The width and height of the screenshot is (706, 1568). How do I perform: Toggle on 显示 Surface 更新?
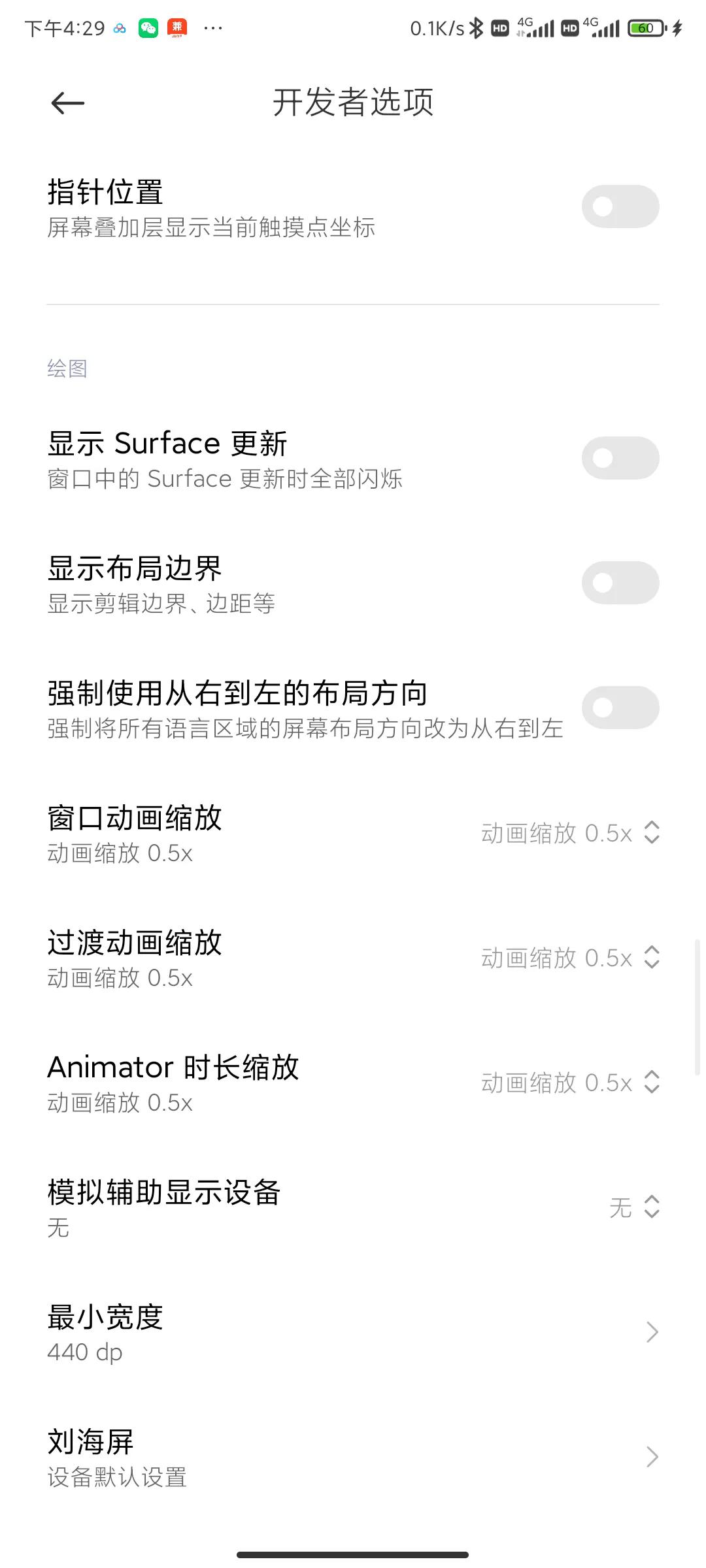tap(620, 457)
